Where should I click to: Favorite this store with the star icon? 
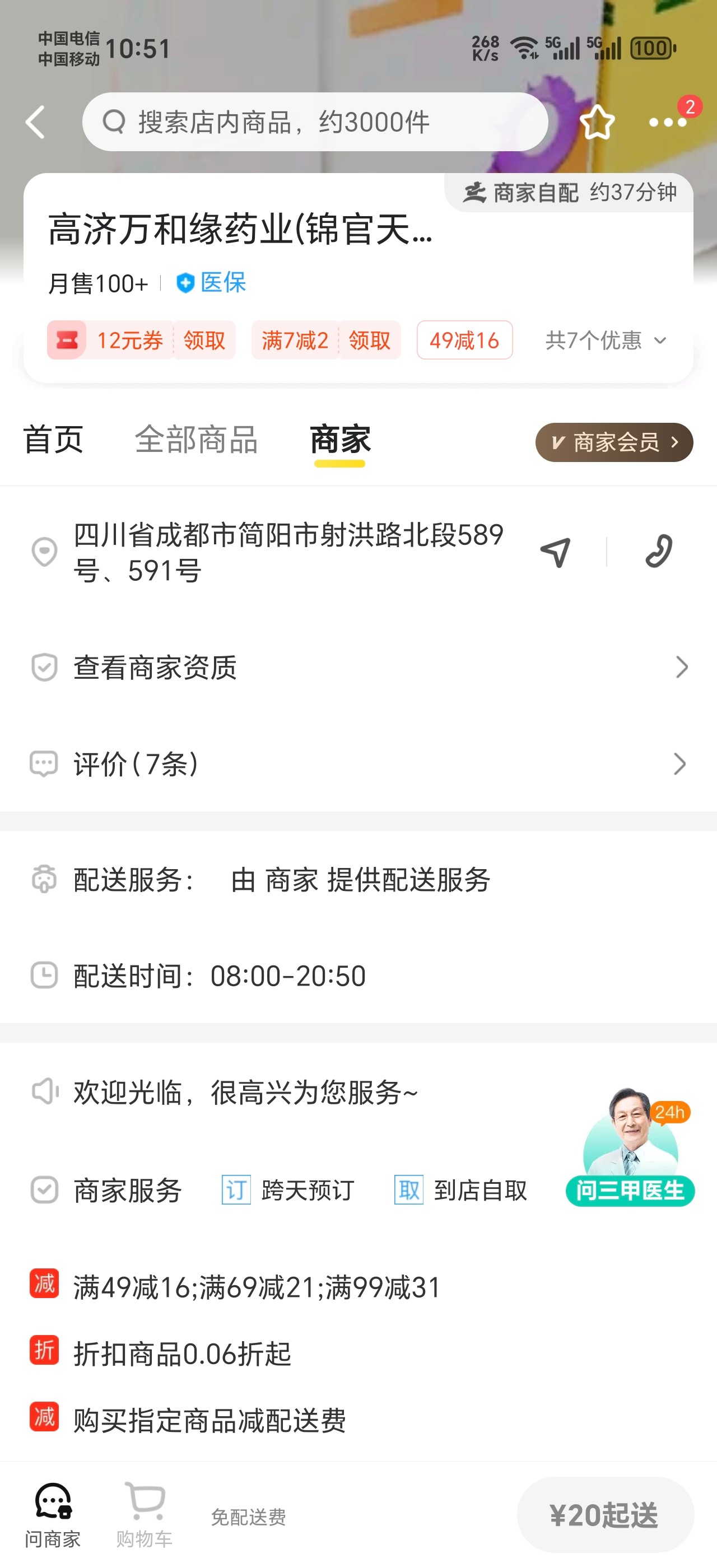tap(597, 122)
